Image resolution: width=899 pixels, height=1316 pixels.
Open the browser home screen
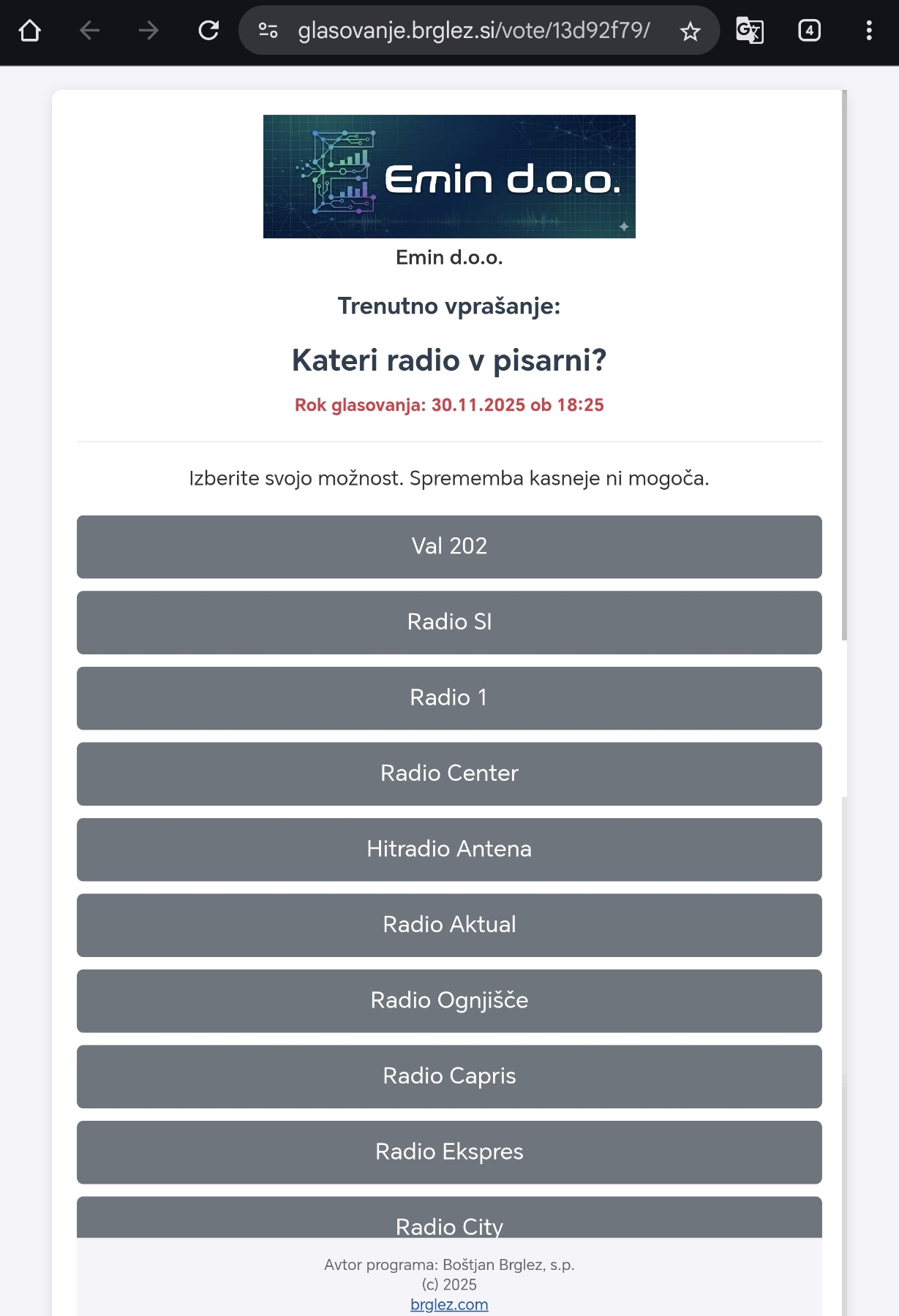pos(29,31)
